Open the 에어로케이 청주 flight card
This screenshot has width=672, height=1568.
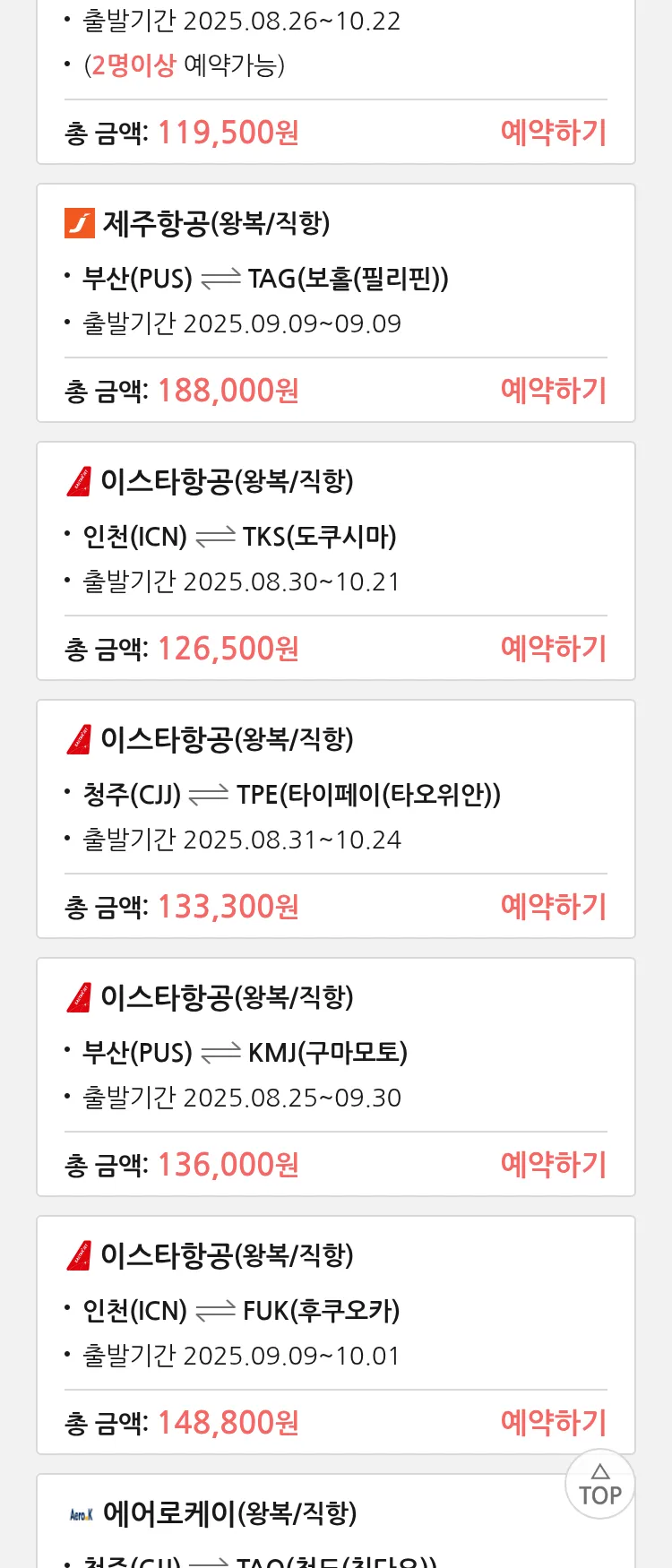pyautogui.click(x=269, y=1523)
